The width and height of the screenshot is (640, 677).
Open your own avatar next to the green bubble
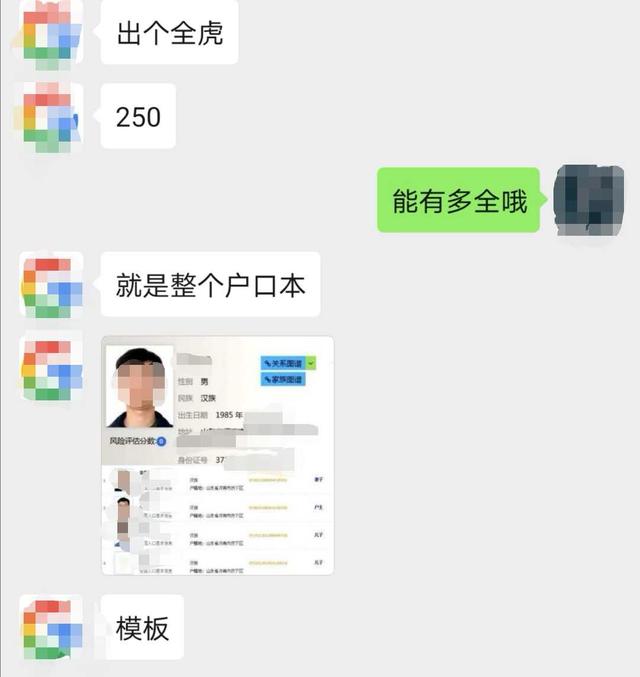pos(588,200)
